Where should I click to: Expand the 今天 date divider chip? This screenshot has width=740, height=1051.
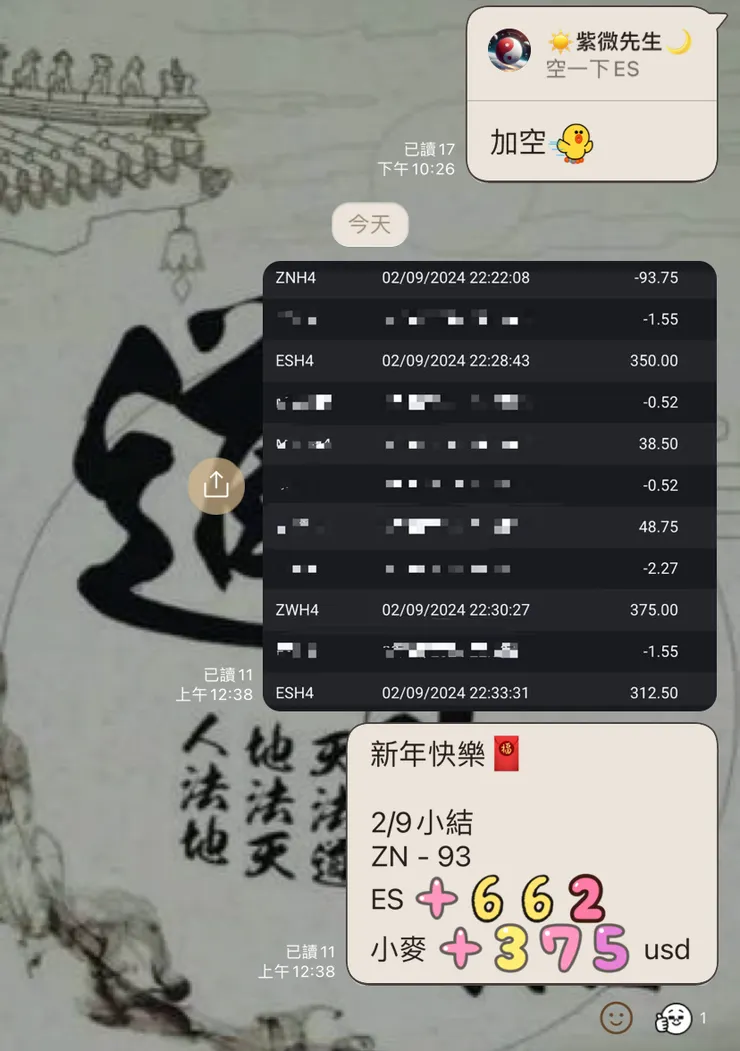coord(369,224)
